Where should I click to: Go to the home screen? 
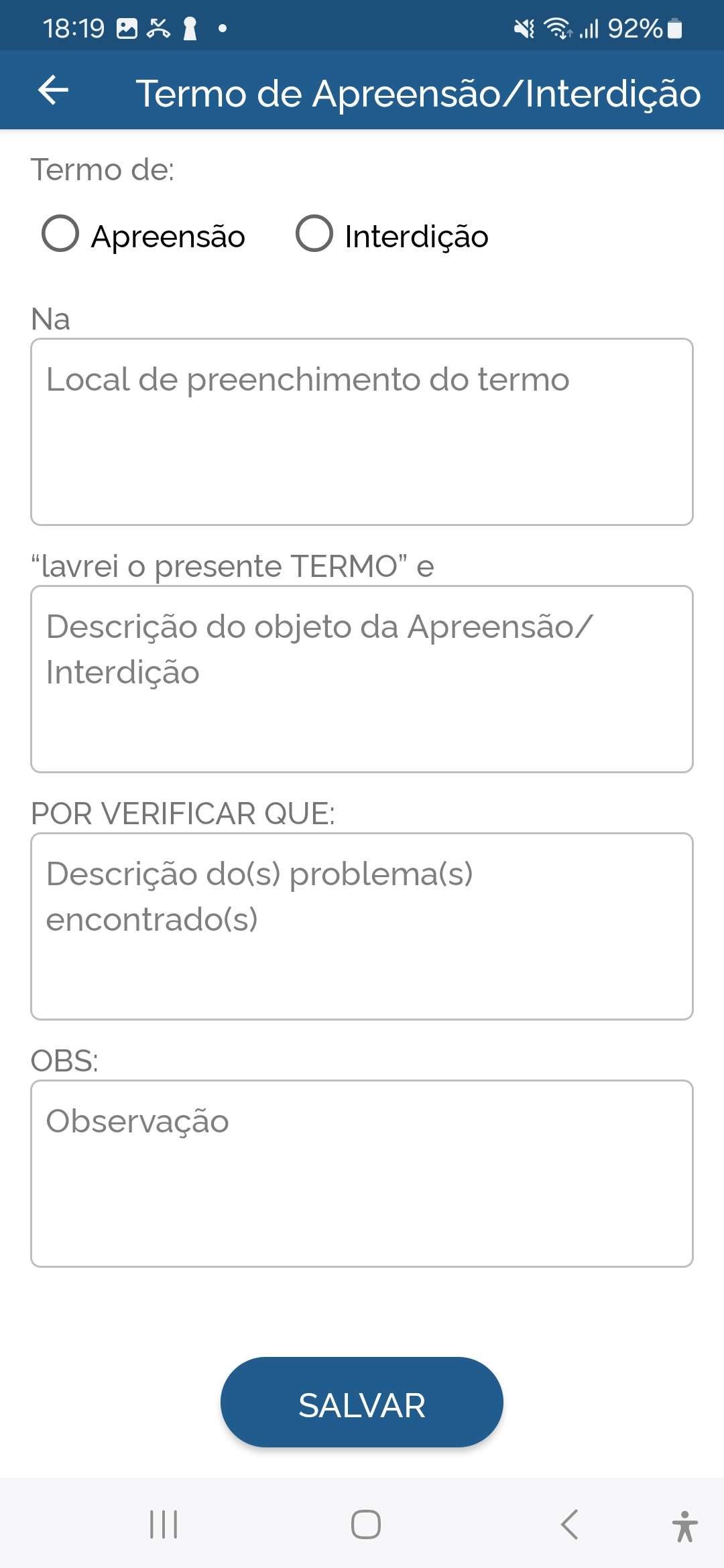[x=366, y=1524]
